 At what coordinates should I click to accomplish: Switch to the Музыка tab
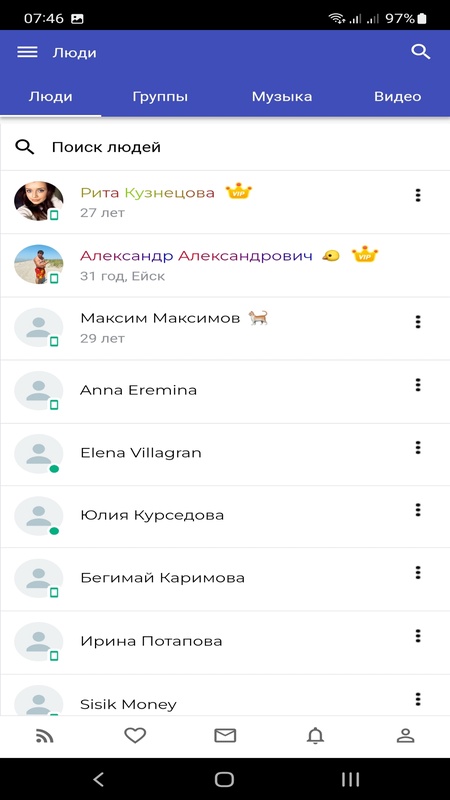click(282, 96)
